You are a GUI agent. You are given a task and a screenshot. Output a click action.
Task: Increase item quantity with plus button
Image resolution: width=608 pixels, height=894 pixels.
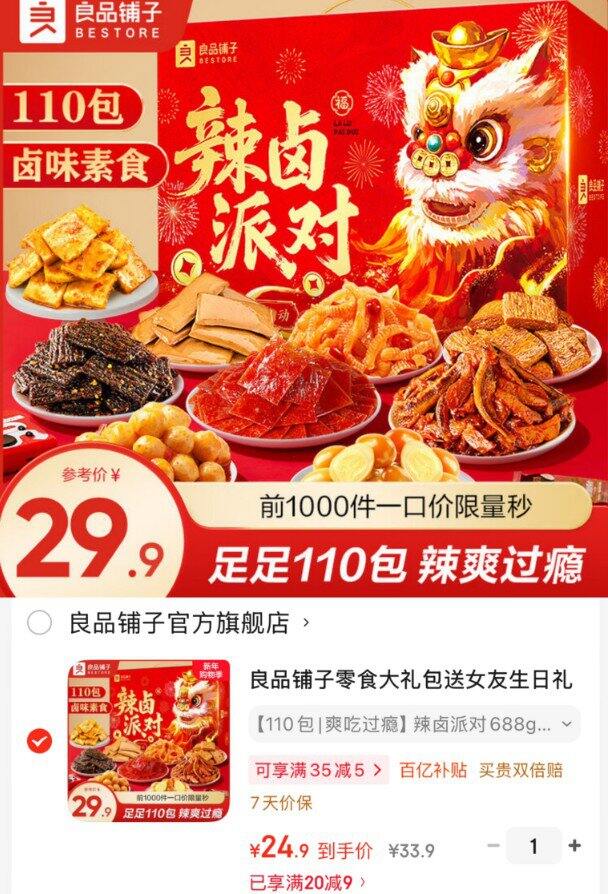coord(574,846)
